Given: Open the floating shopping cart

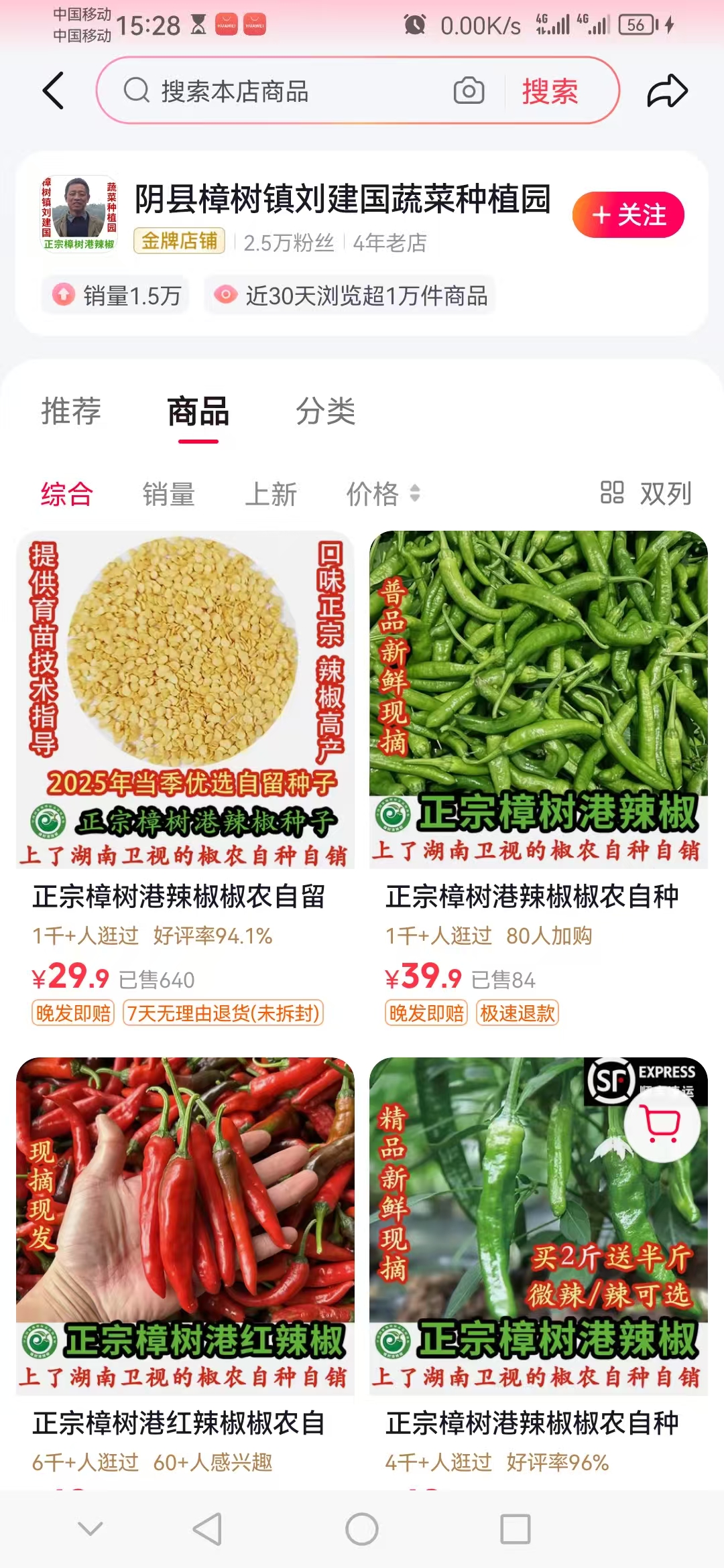Looking at the screenshot, I should point(662,1124).
